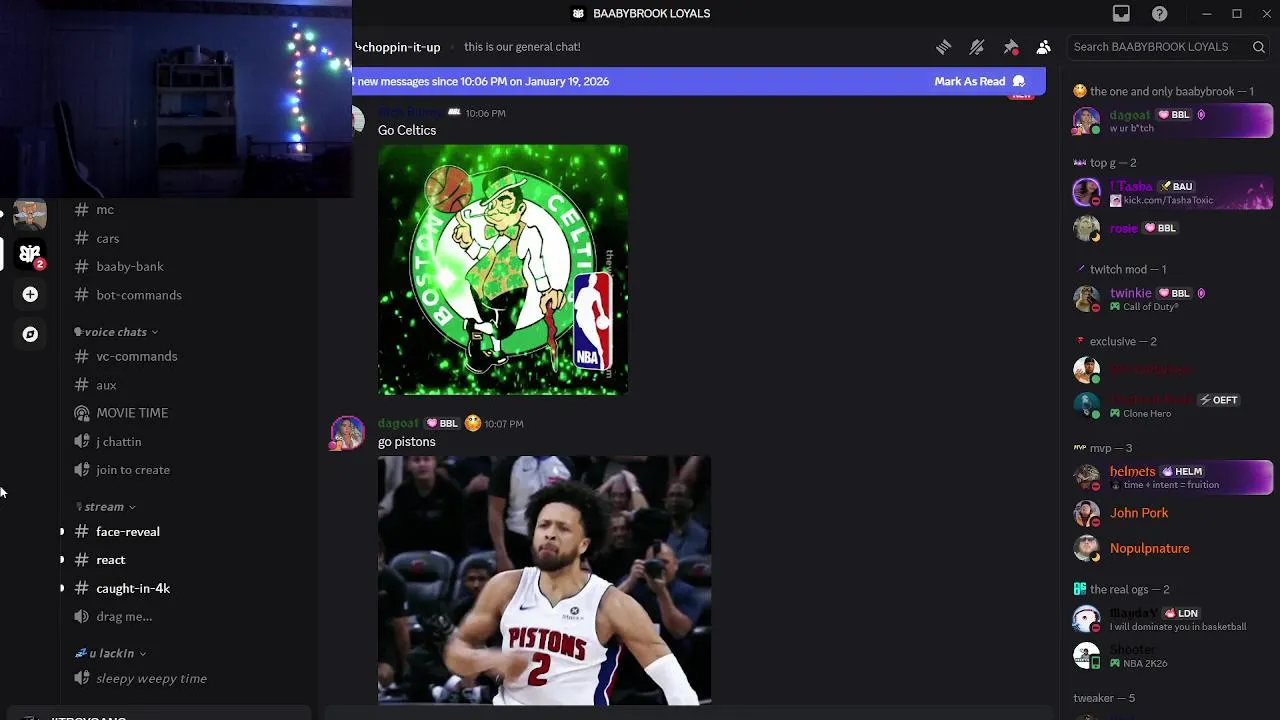Open pinned messages
This screenshot has width=1280, height=720.
coord(1010,47)
